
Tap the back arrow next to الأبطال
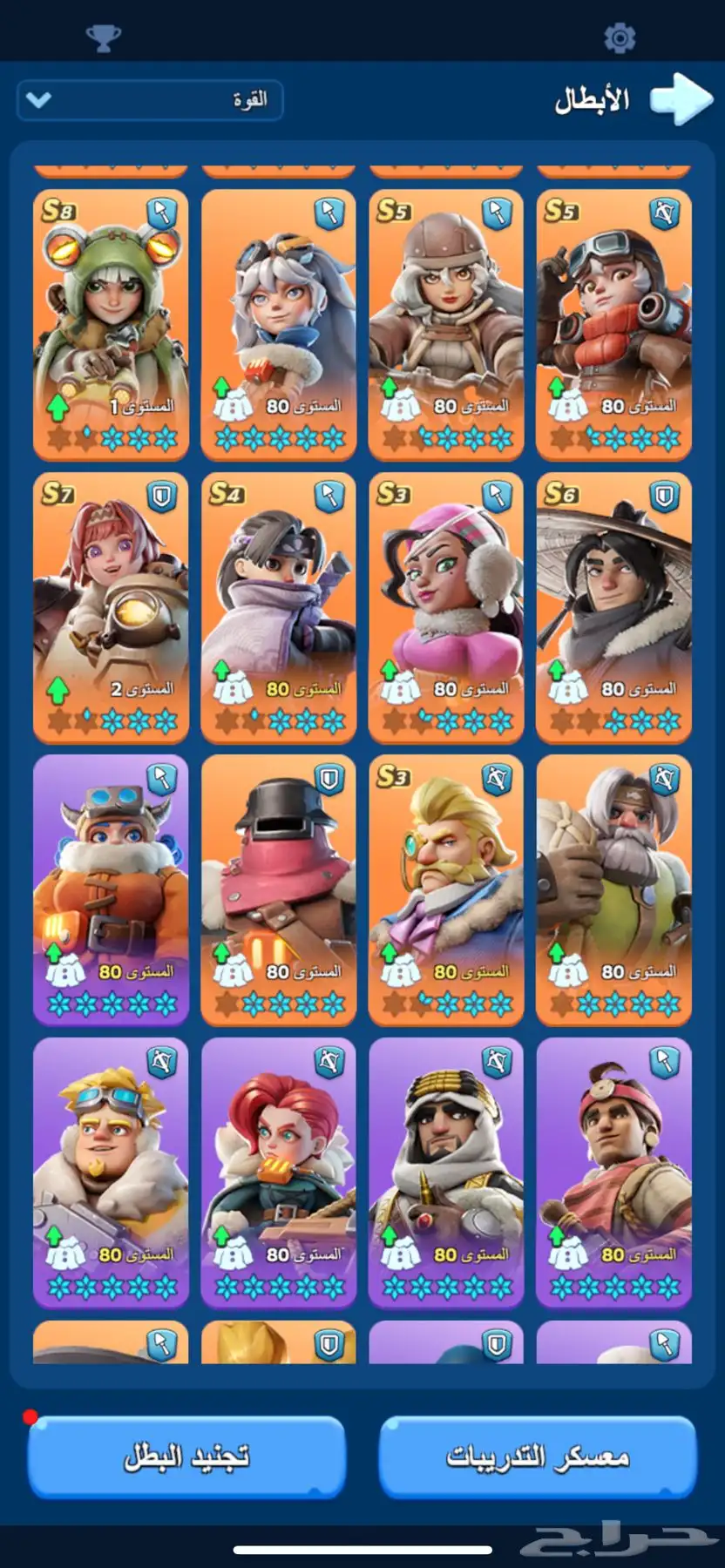(681, 99)
